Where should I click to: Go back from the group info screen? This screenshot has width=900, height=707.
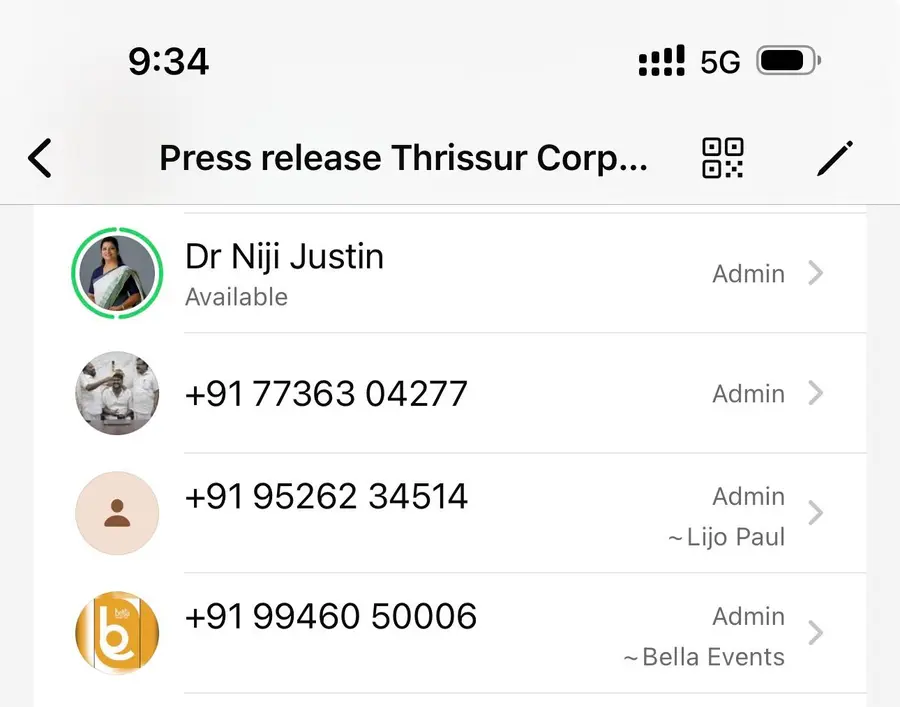coord(40,158)
